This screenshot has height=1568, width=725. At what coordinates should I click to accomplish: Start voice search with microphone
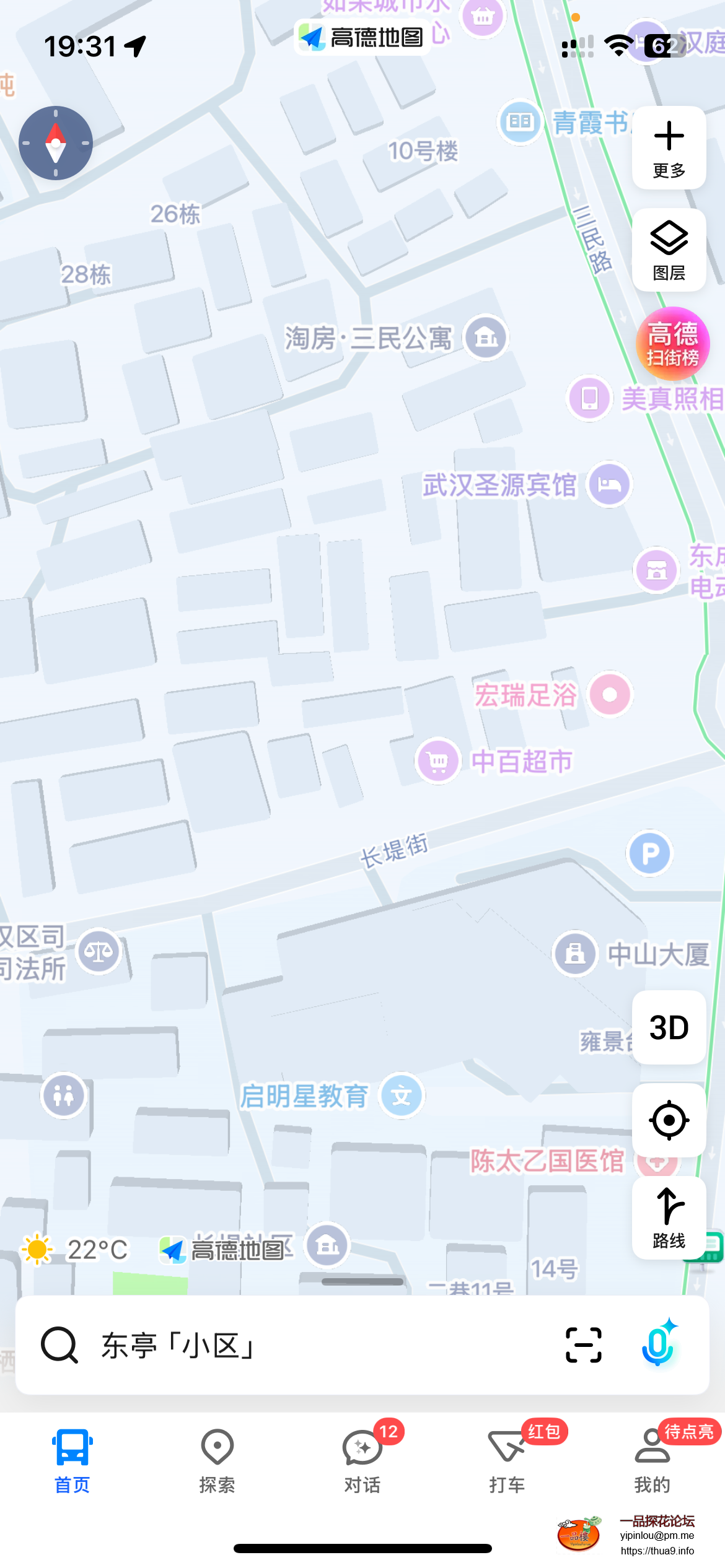coord(658,1344)
